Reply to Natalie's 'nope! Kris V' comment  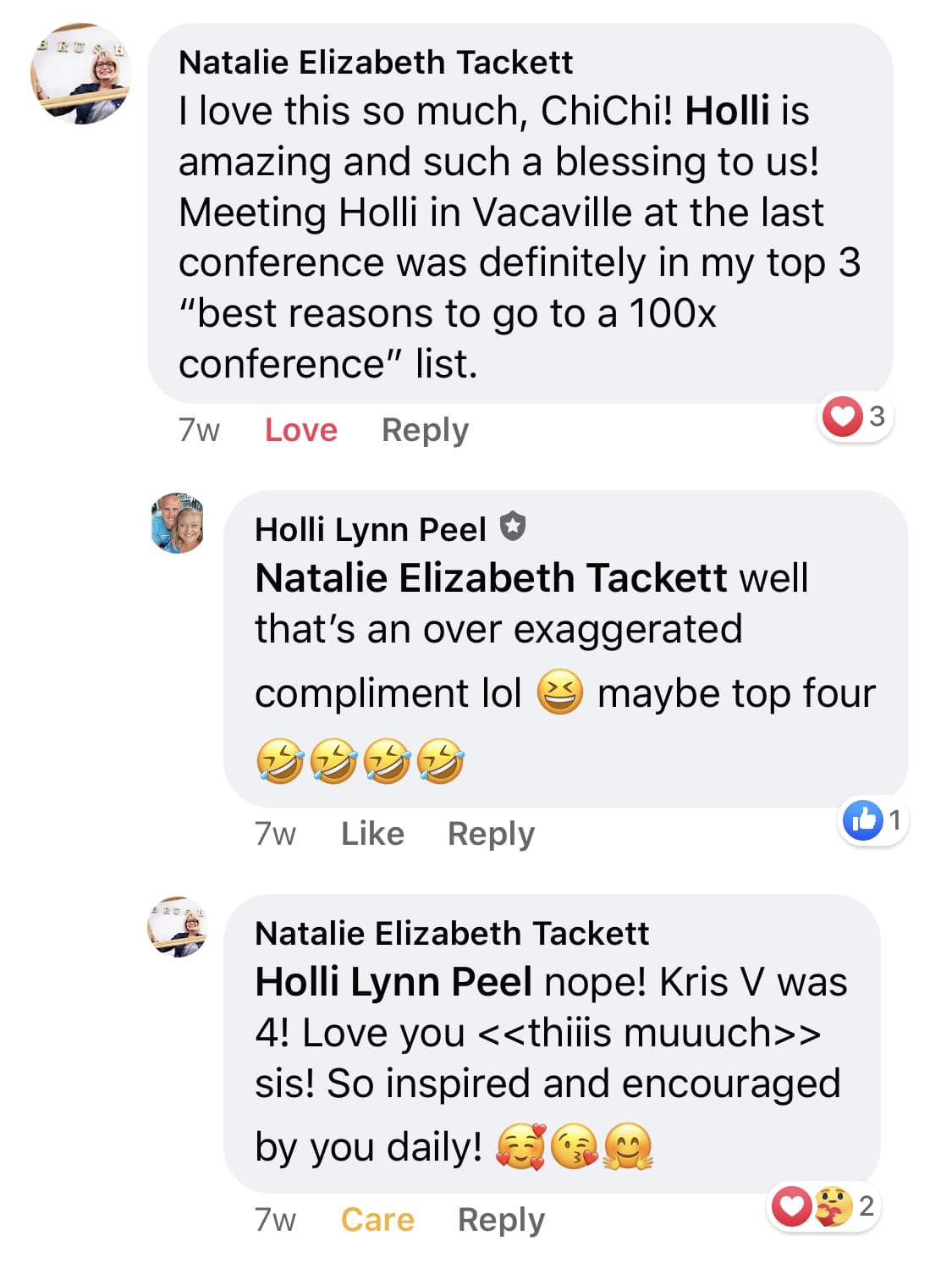(501, 1220)
